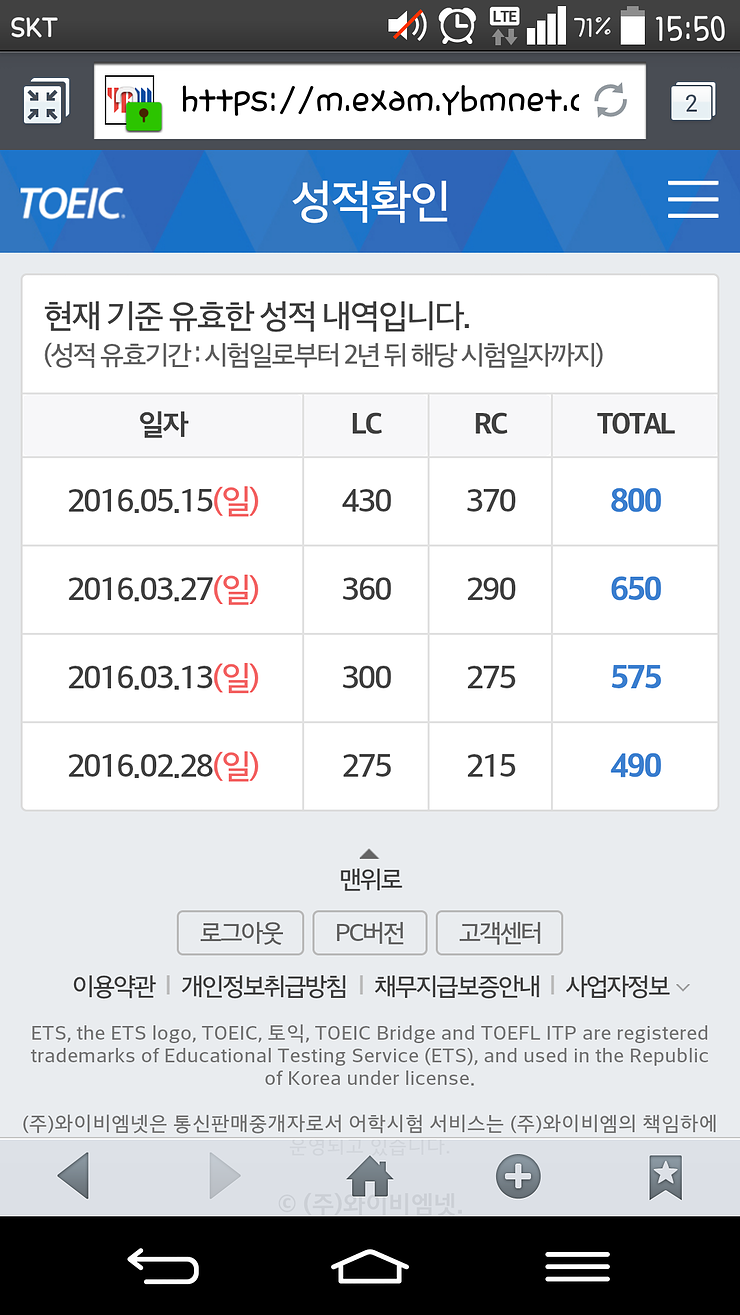Exit fullscreen with the shrink icon
The width and height of the screenshot is (740, 1315).
click(45, 101)
